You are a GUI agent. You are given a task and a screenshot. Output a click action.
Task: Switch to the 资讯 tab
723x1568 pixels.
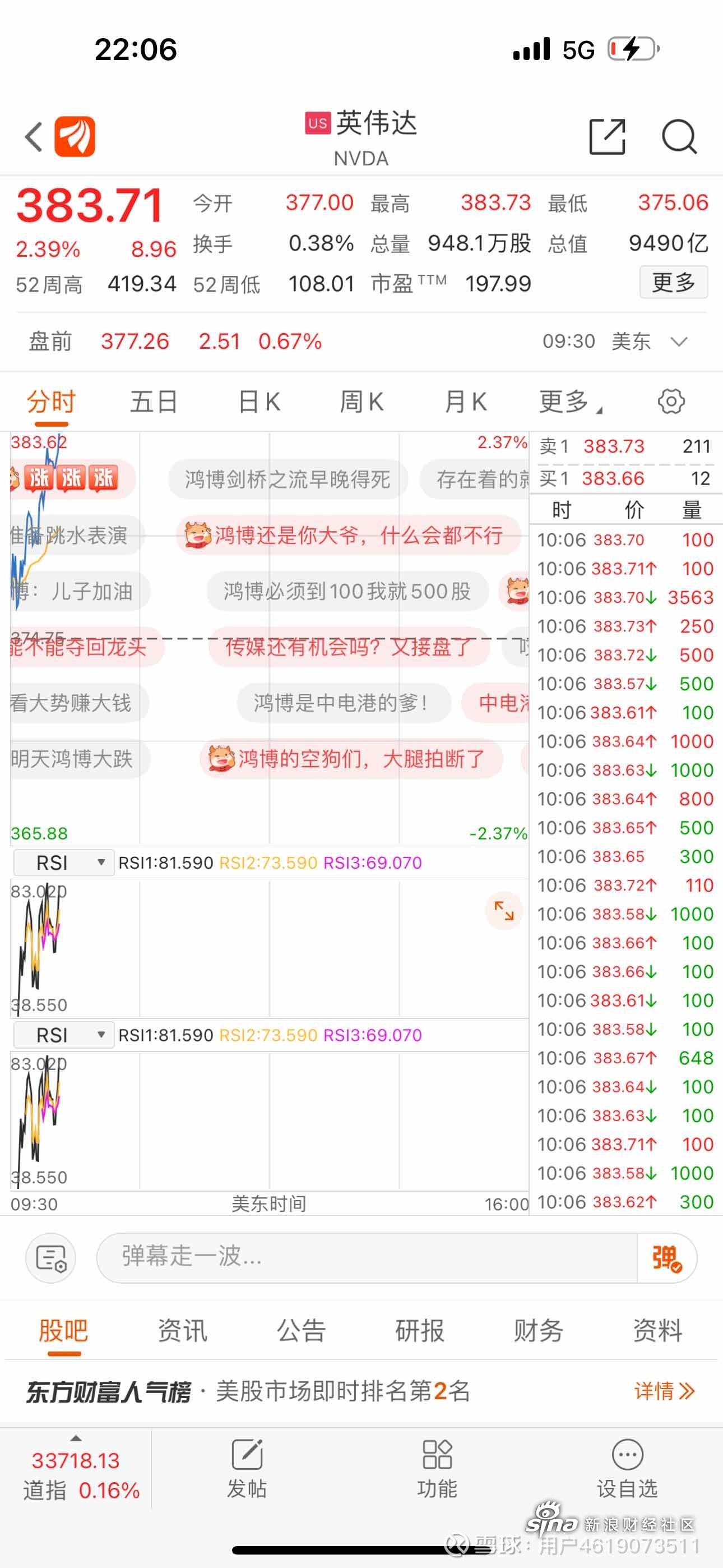(182, 1330)
